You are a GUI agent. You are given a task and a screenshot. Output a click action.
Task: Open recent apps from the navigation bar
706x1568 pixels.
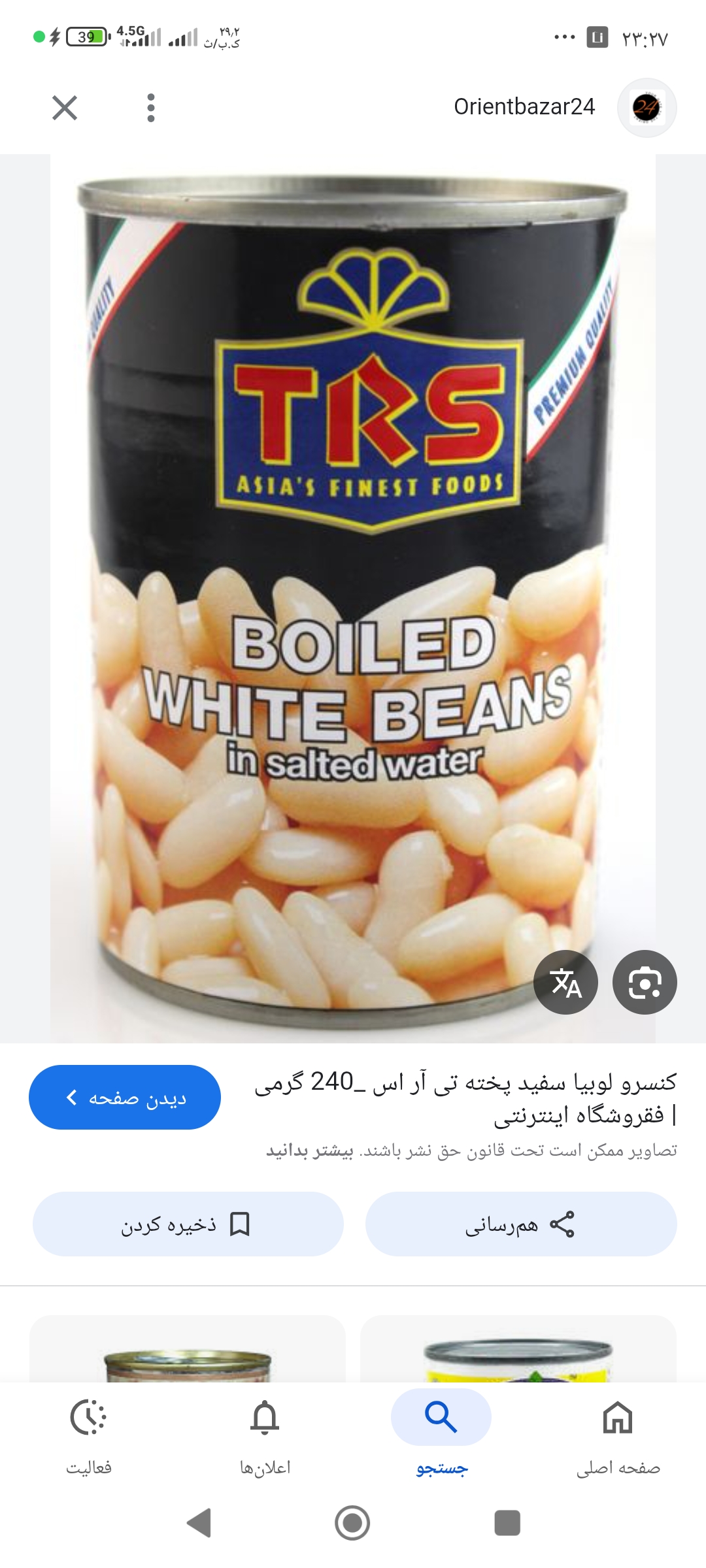point(507,1523)
